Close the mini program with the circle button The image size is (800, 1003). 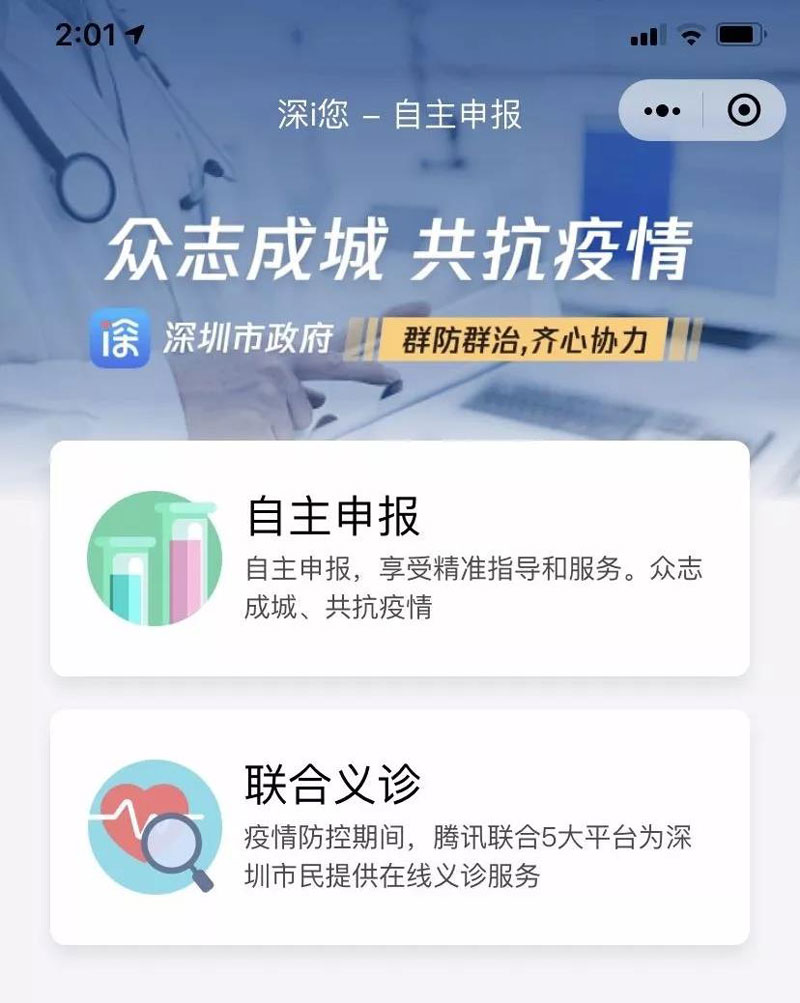pos(744,110)
